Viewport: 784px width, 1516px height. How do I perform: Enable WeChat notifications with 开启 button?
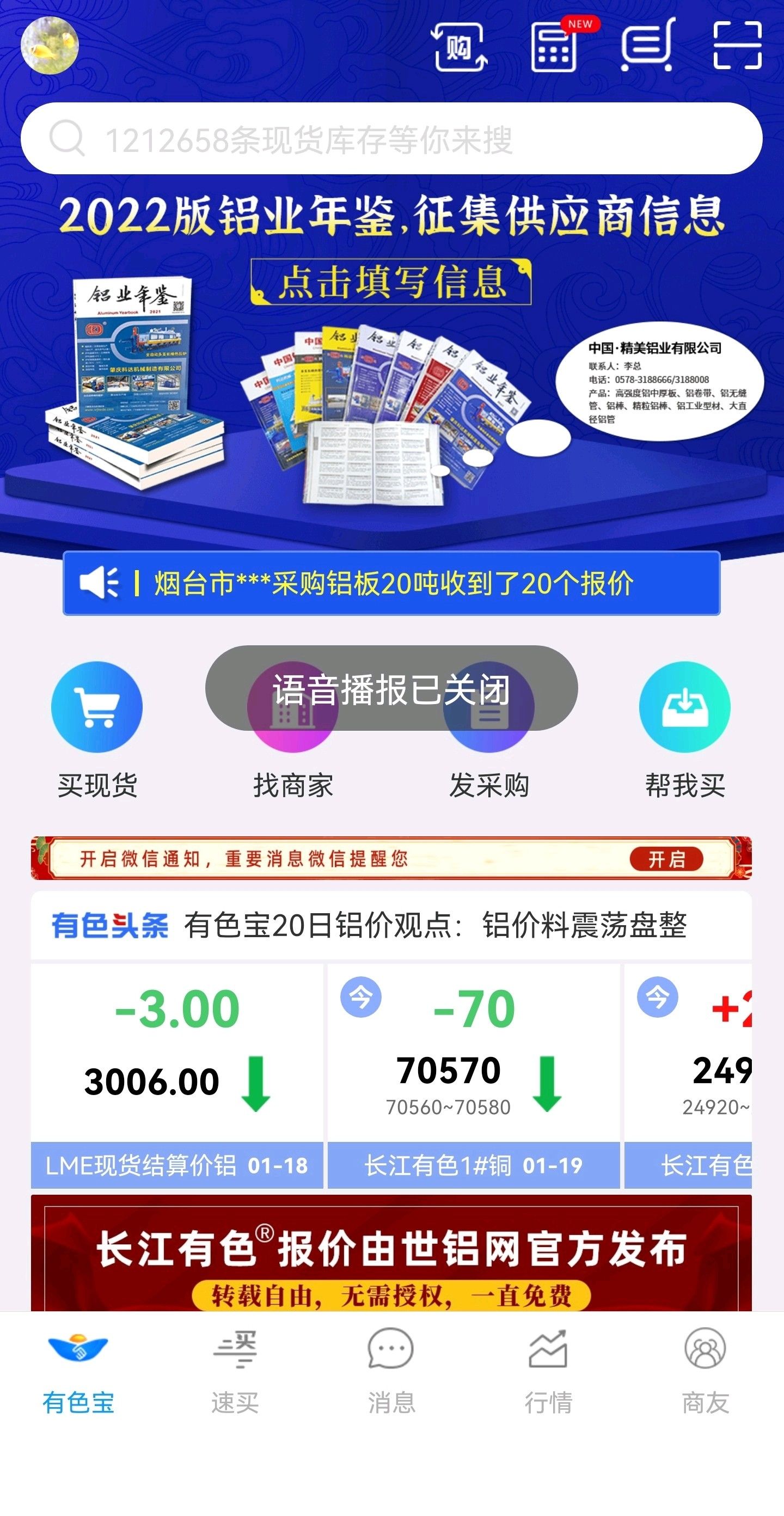[x=666, y=859]
